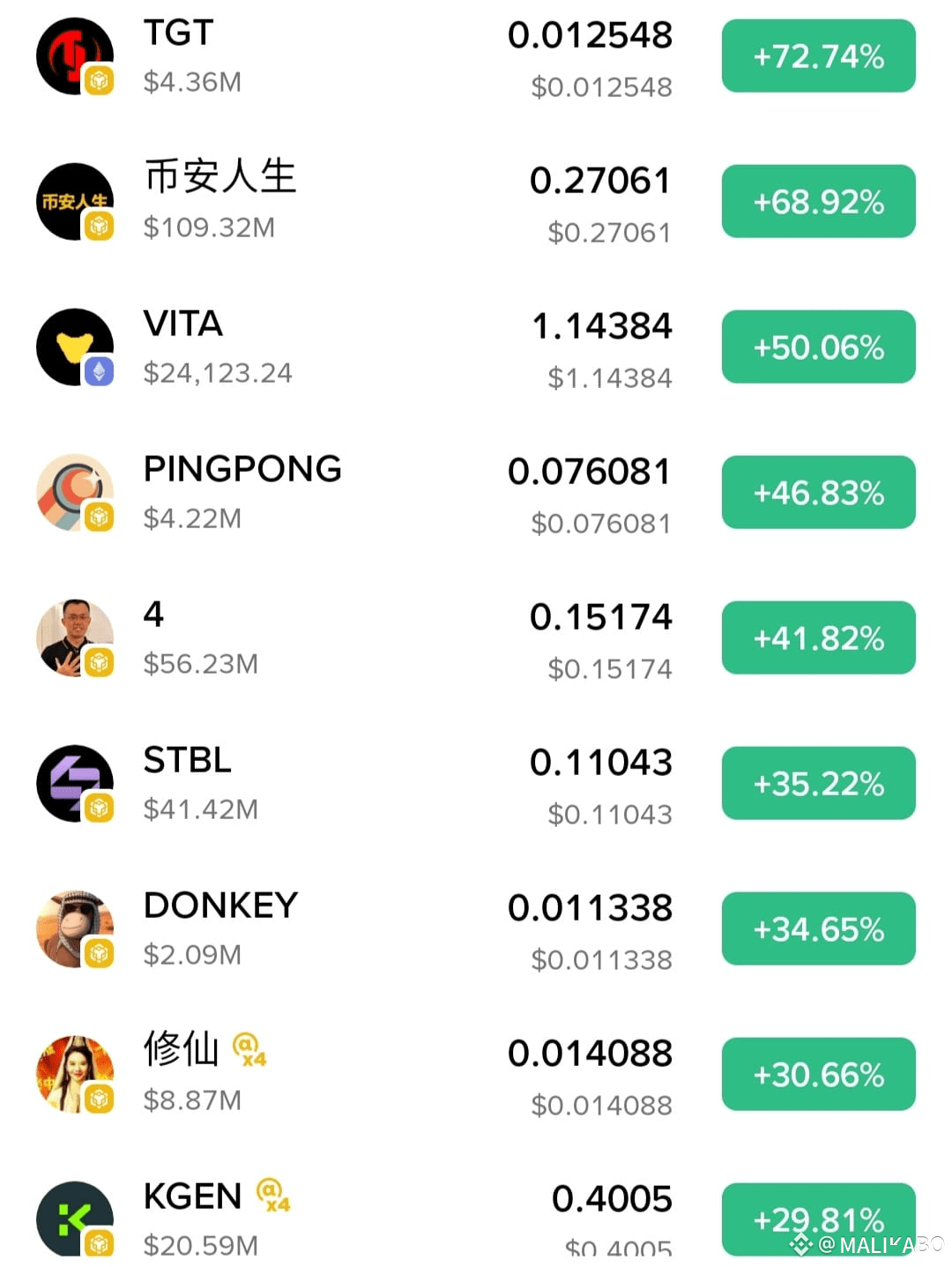Tap the +68.92% change button

click(x=819, y=202)
